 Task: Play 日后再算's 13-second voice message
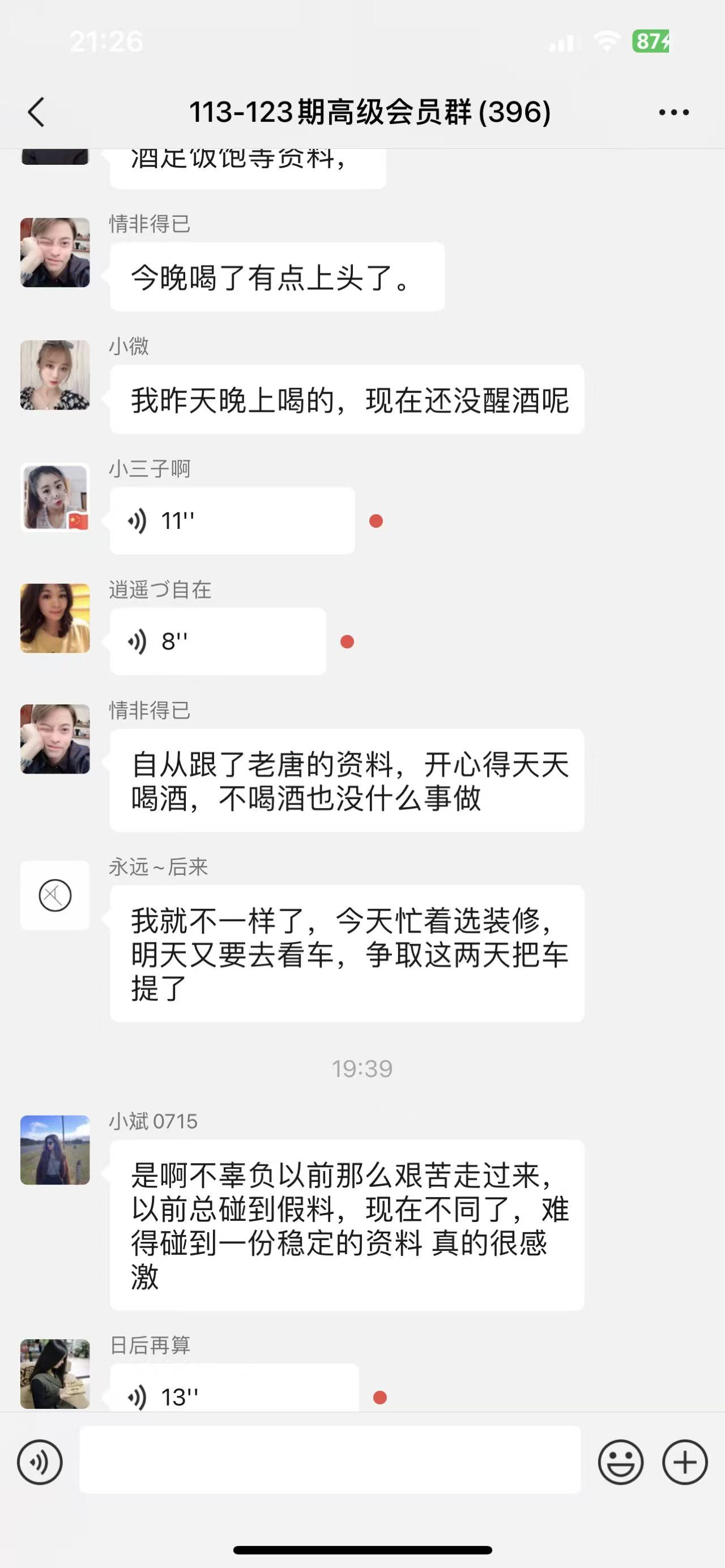[x=234, y=1394]
